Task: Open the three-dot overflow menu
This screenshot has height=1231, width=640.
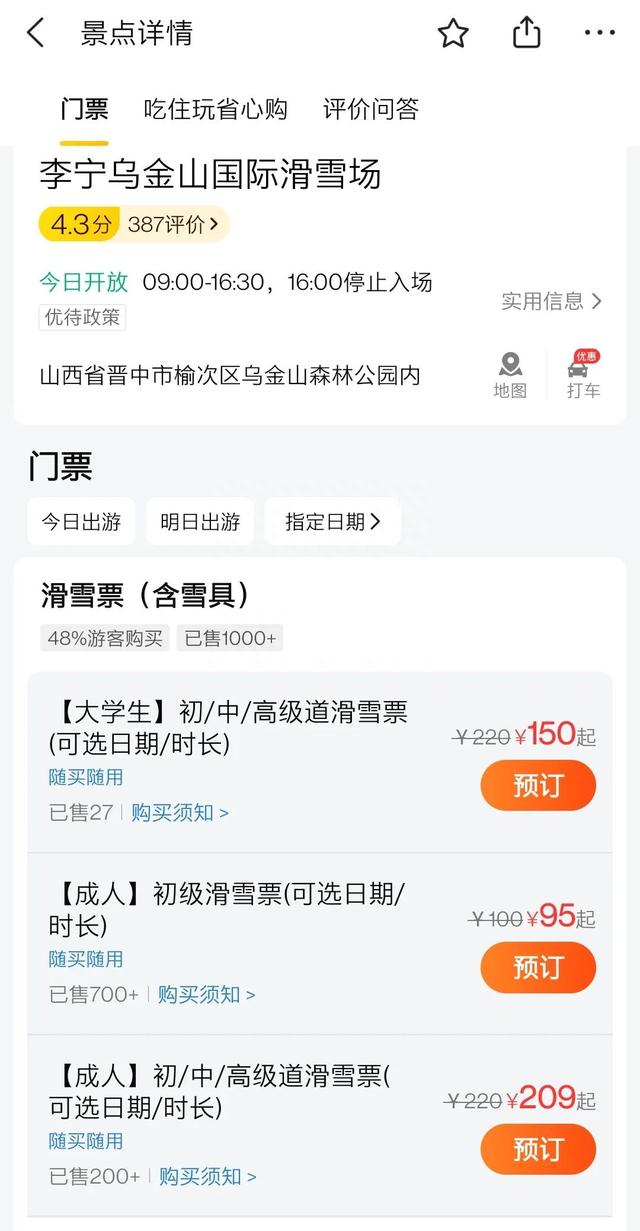Action: [600, 33]
